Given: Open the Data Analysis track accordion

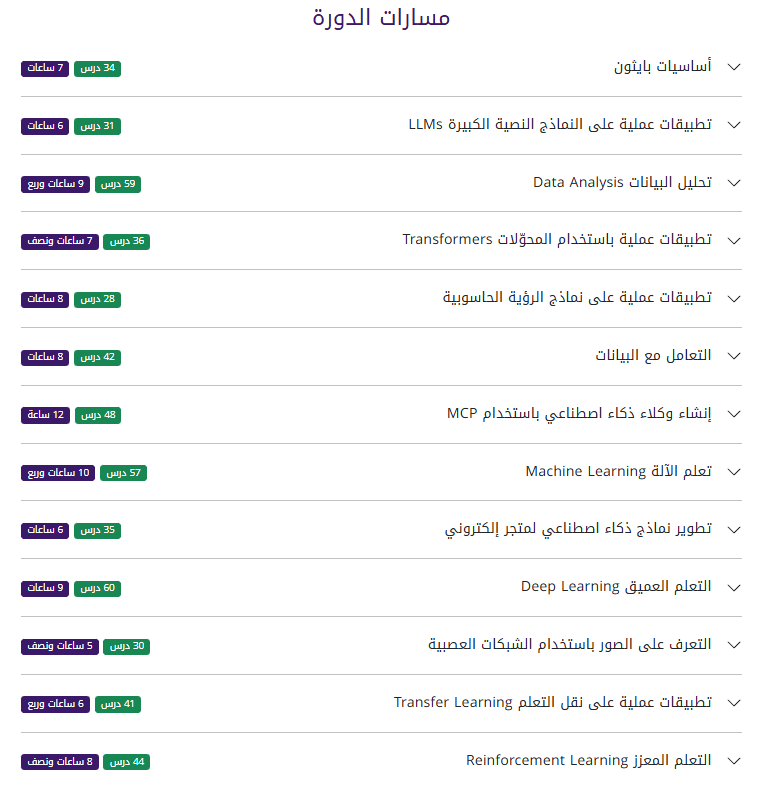Looking at the screenshot, I should [735, 183].
